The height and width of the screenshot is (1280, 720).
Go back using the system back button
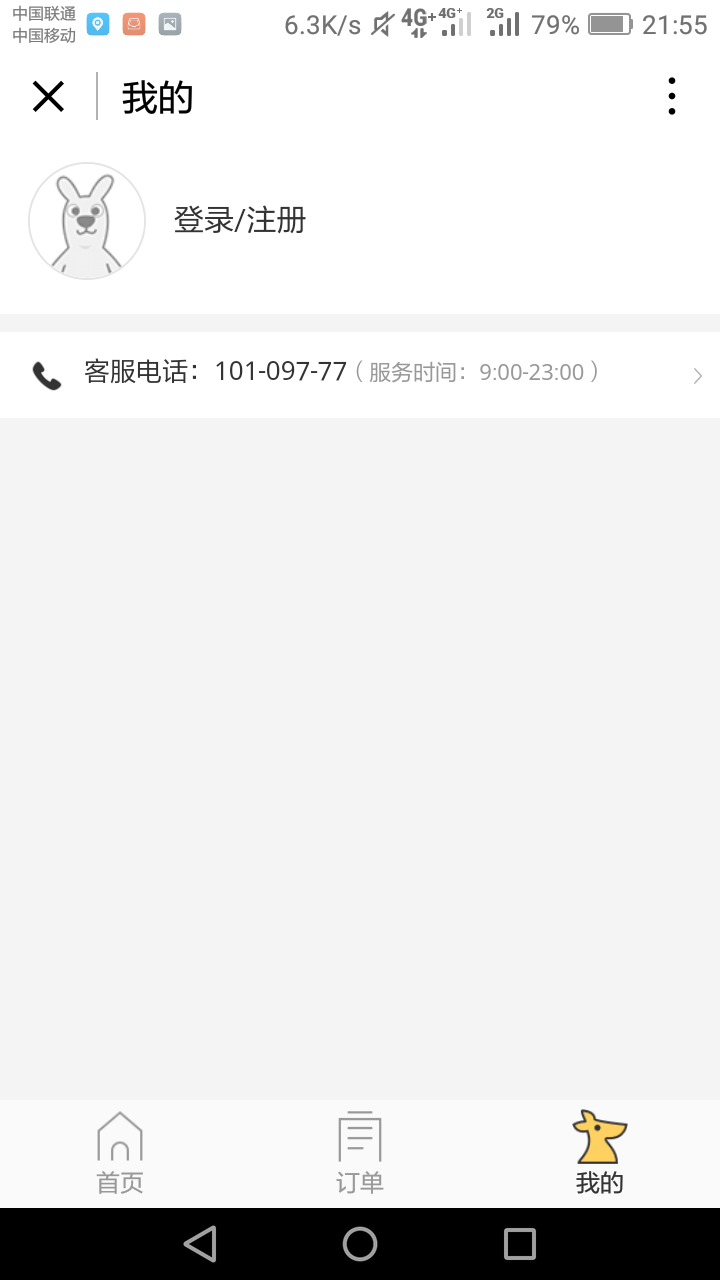point(200,1244)
